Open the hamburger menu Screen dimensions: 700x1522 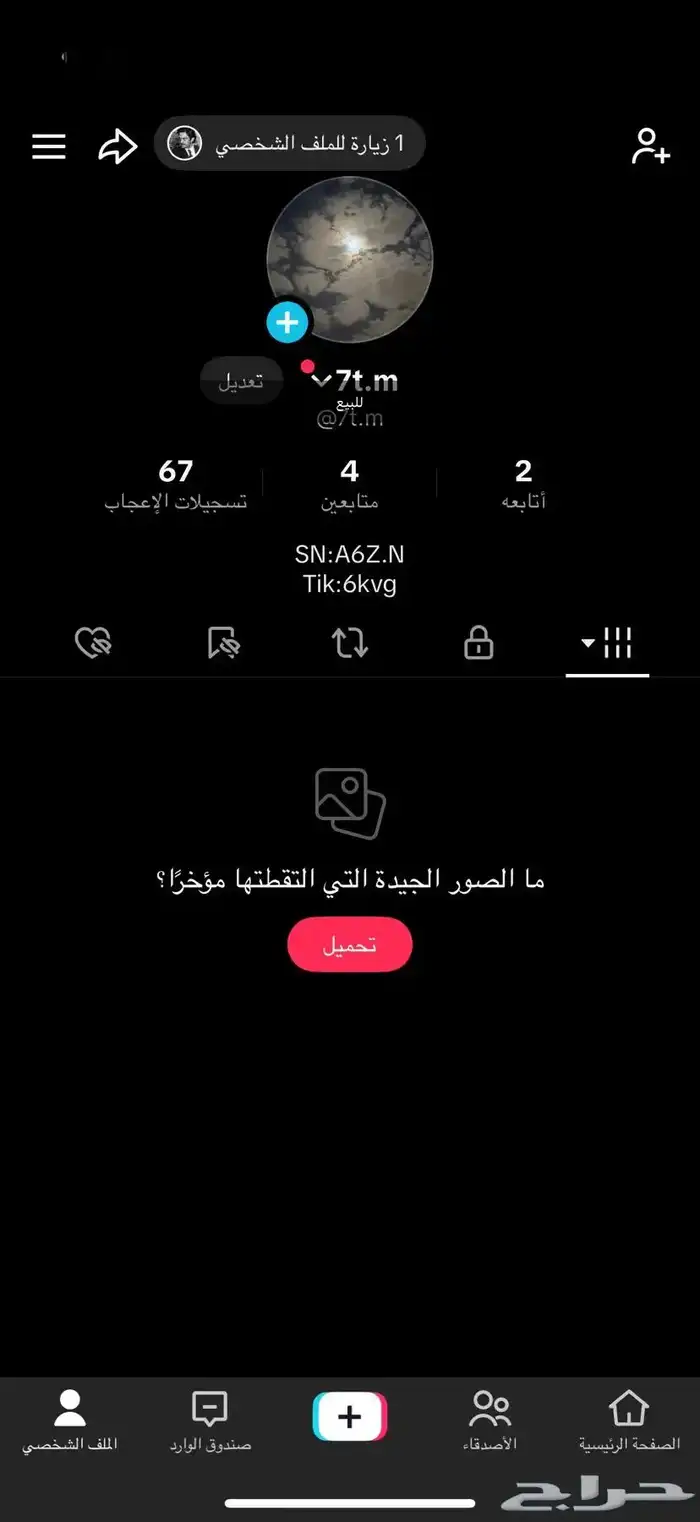[48, 146]
